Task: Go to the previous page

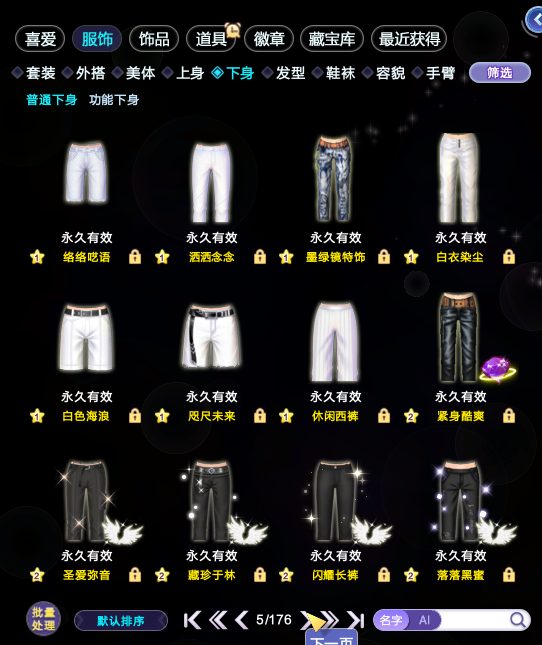Action: point(241,620)
